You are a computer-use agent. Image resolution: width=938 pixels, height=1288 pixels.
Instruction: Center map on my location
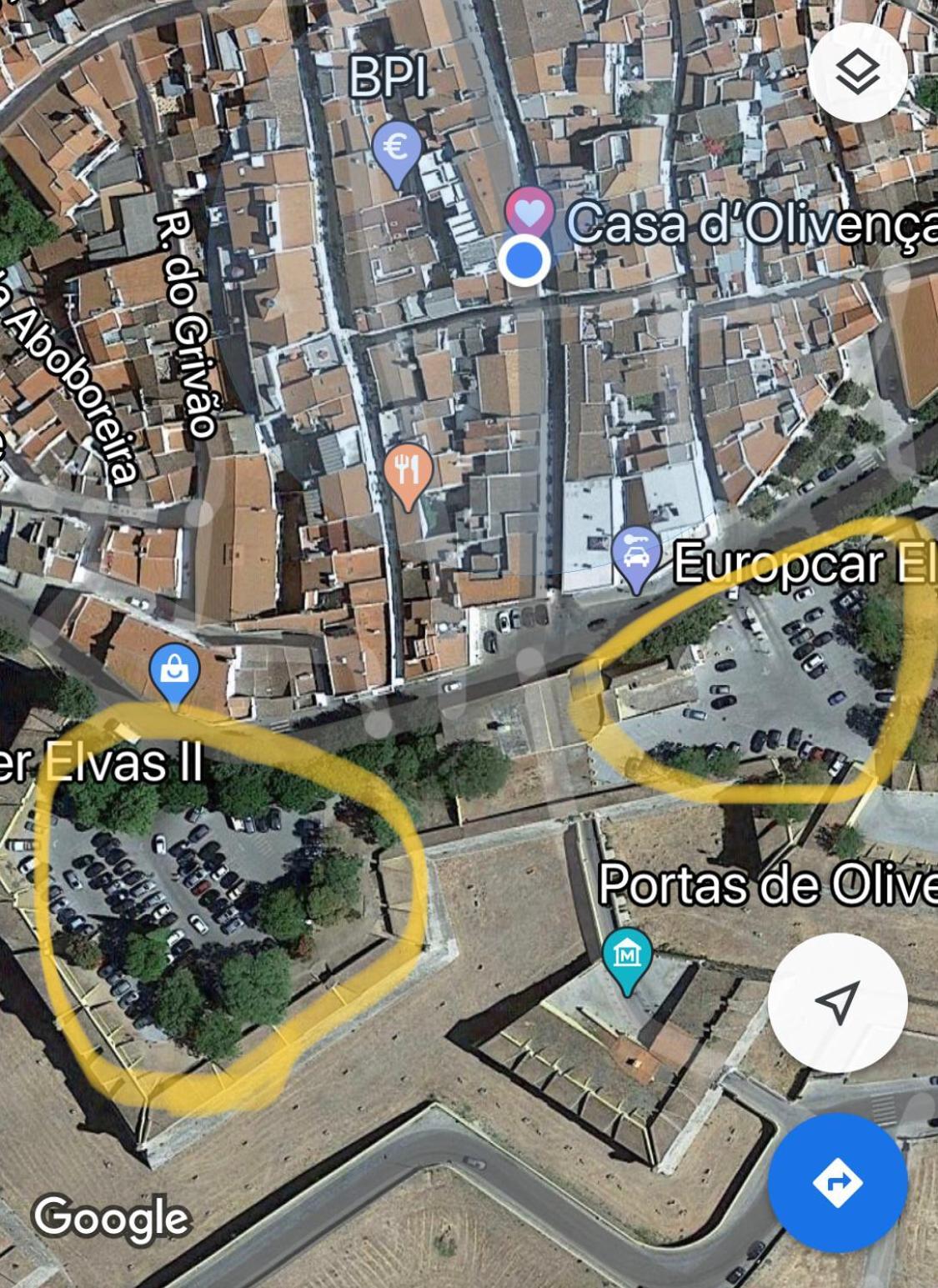point(837,1002)
